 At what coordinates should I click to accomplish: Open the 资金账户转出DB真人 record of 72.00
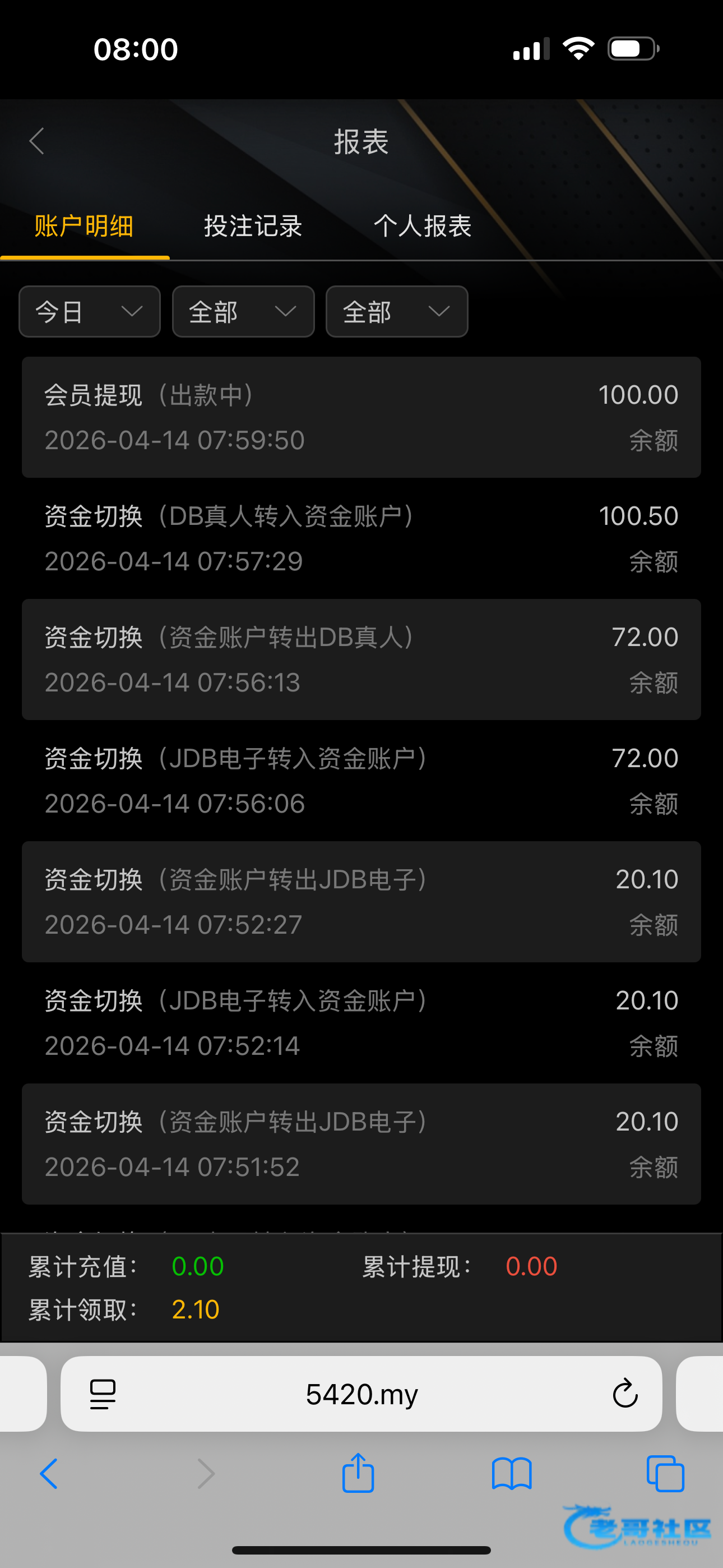(361, 659)
